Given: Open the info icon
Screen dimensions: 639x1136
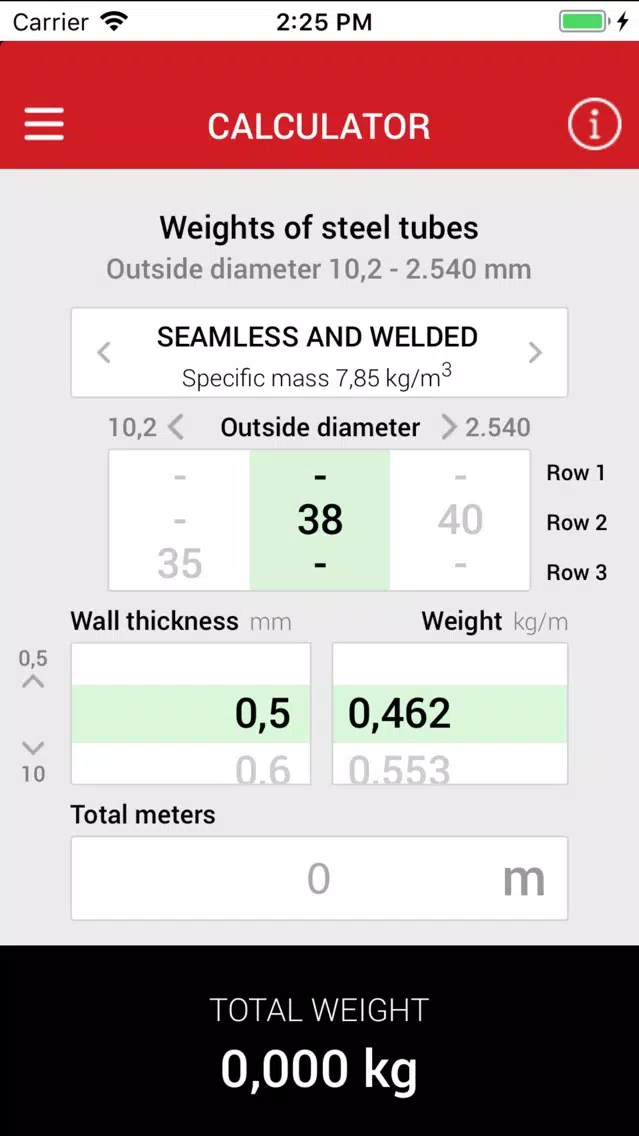Looking at the screenshot, I should (594, 125).
